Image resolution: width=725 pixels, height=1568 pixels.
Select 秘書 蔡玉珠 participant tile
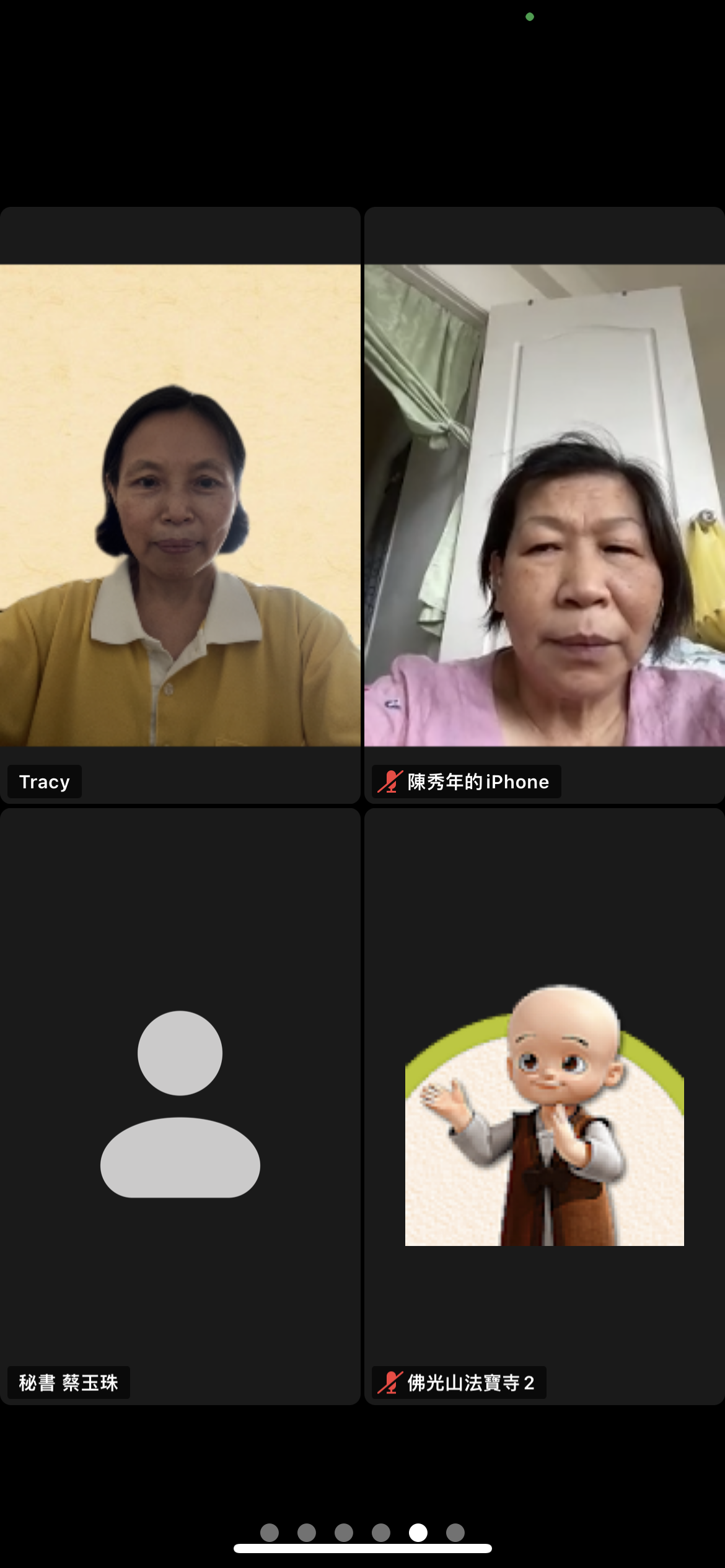pyautogui.click(x=180, y=1105)
